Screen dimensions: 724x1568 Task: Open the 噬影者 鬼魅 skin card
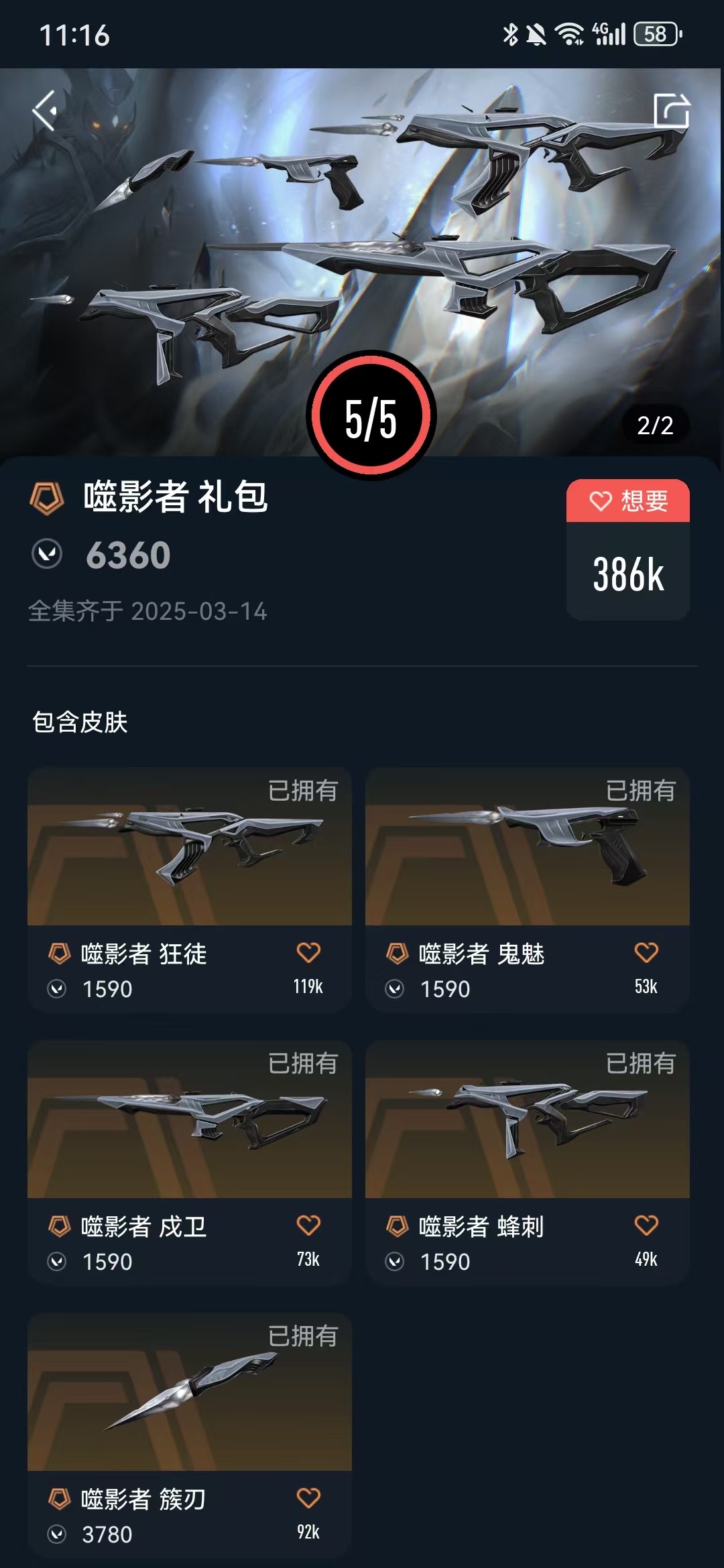point(527,848)
